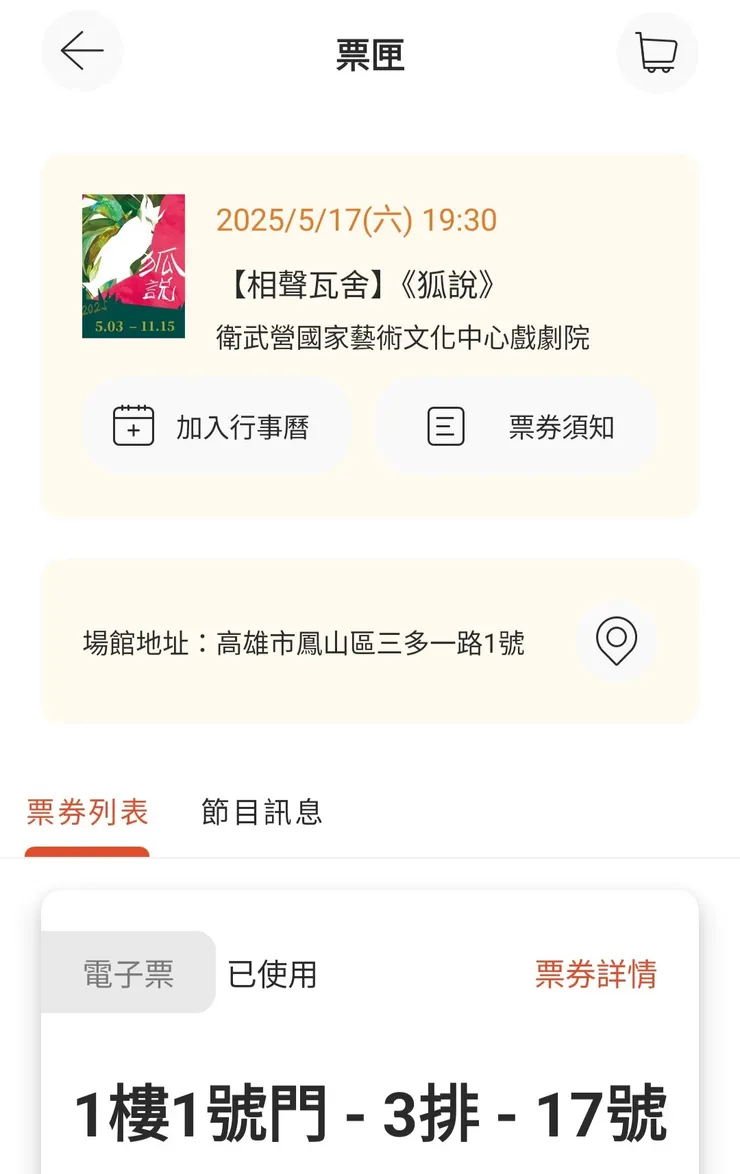Select the 票券列表 tab
The height and width of the screenshot is (1174, 740).
click(x=87, y=813)
